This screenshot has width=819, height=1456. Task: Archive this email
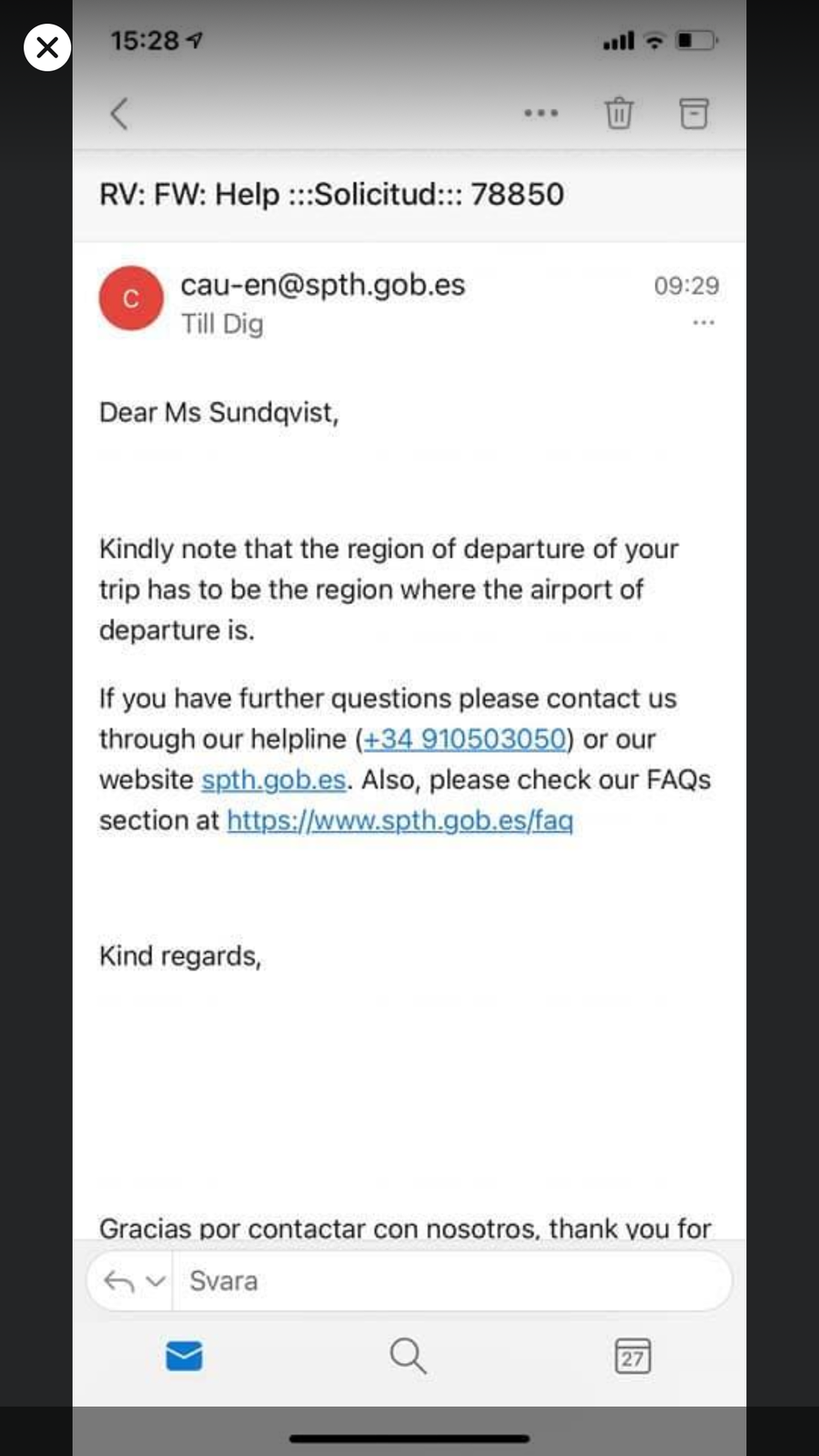tap(693, 114)
